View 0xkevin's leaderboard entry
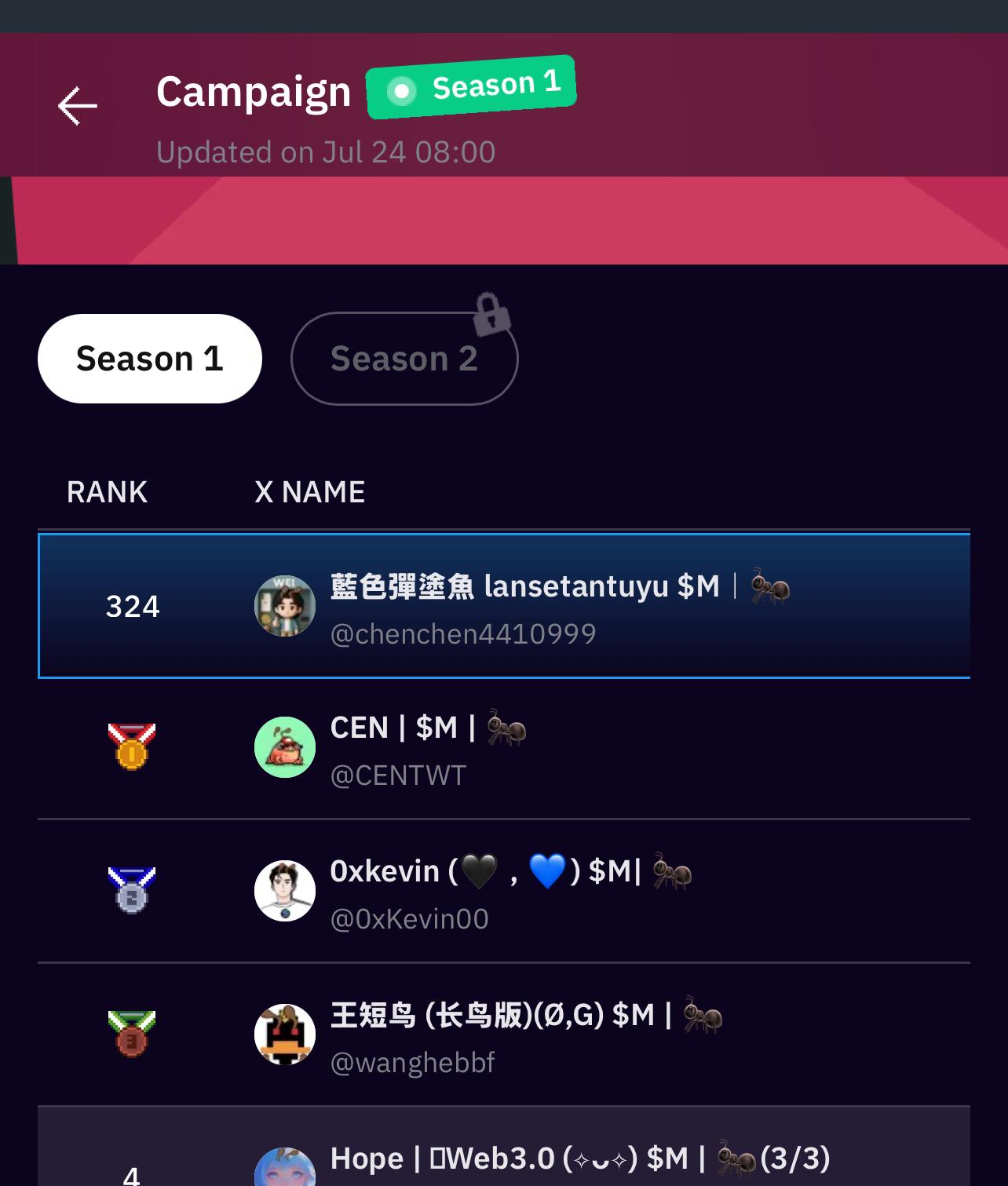This screenshot has width=1008, height=1186. [x=503, y=892]
